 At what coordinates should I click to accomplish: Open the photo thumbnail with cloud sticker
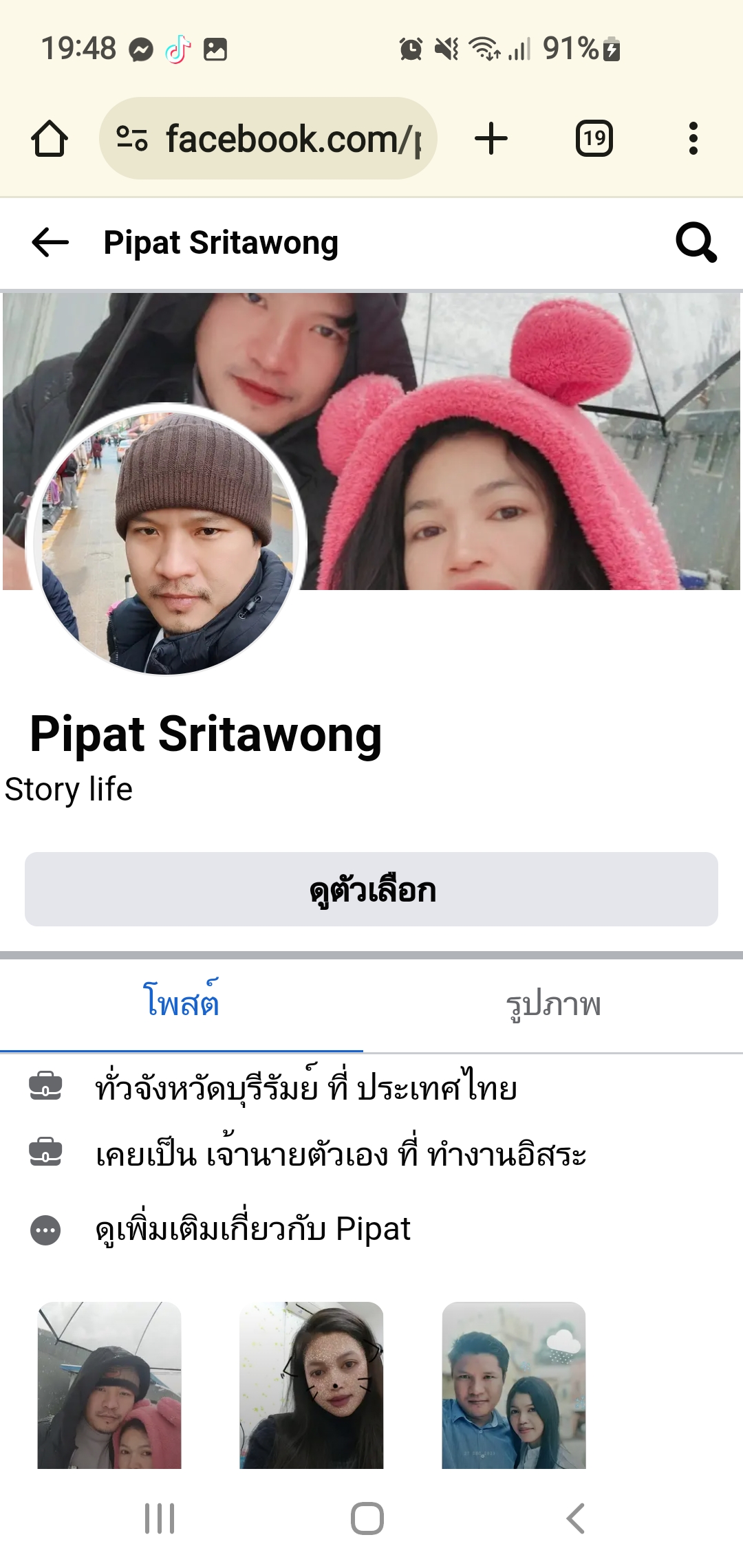[x=513, y=1384]
